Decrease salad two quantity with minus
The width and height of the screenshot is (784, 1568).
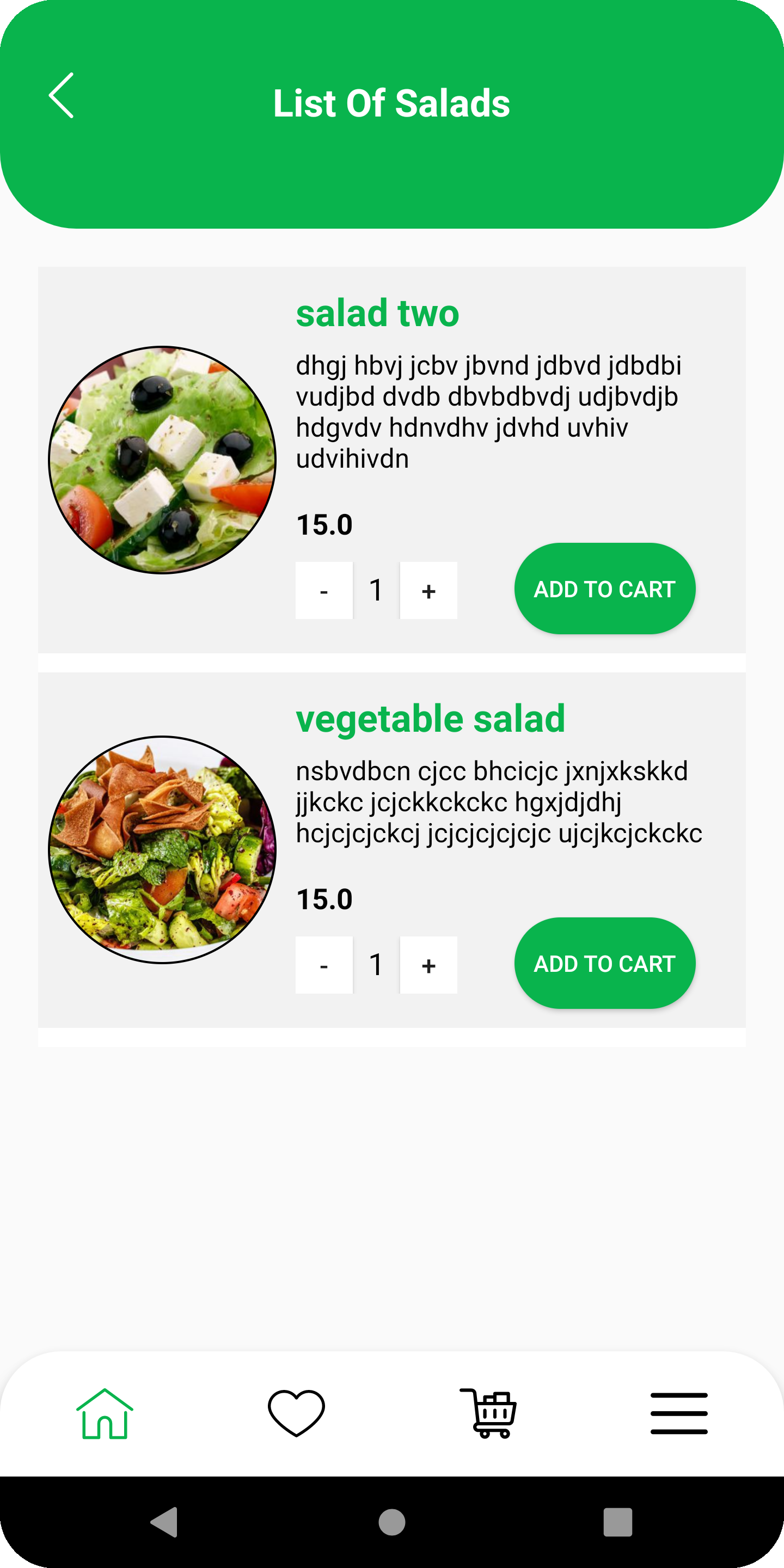pyautogui.click(x=324, y=590)
